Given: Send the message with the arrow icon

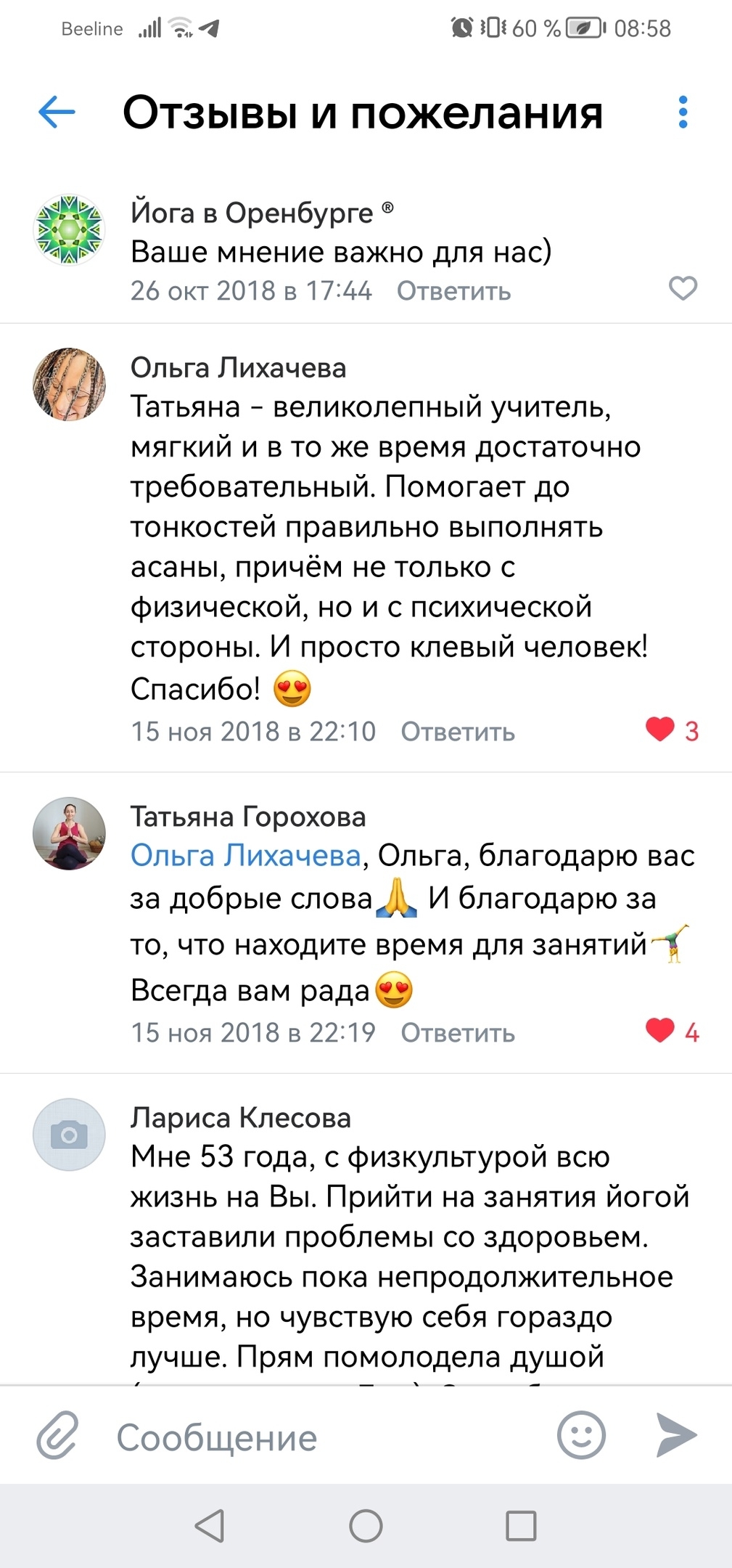Looking at the screenshot, I should 676,1435.
